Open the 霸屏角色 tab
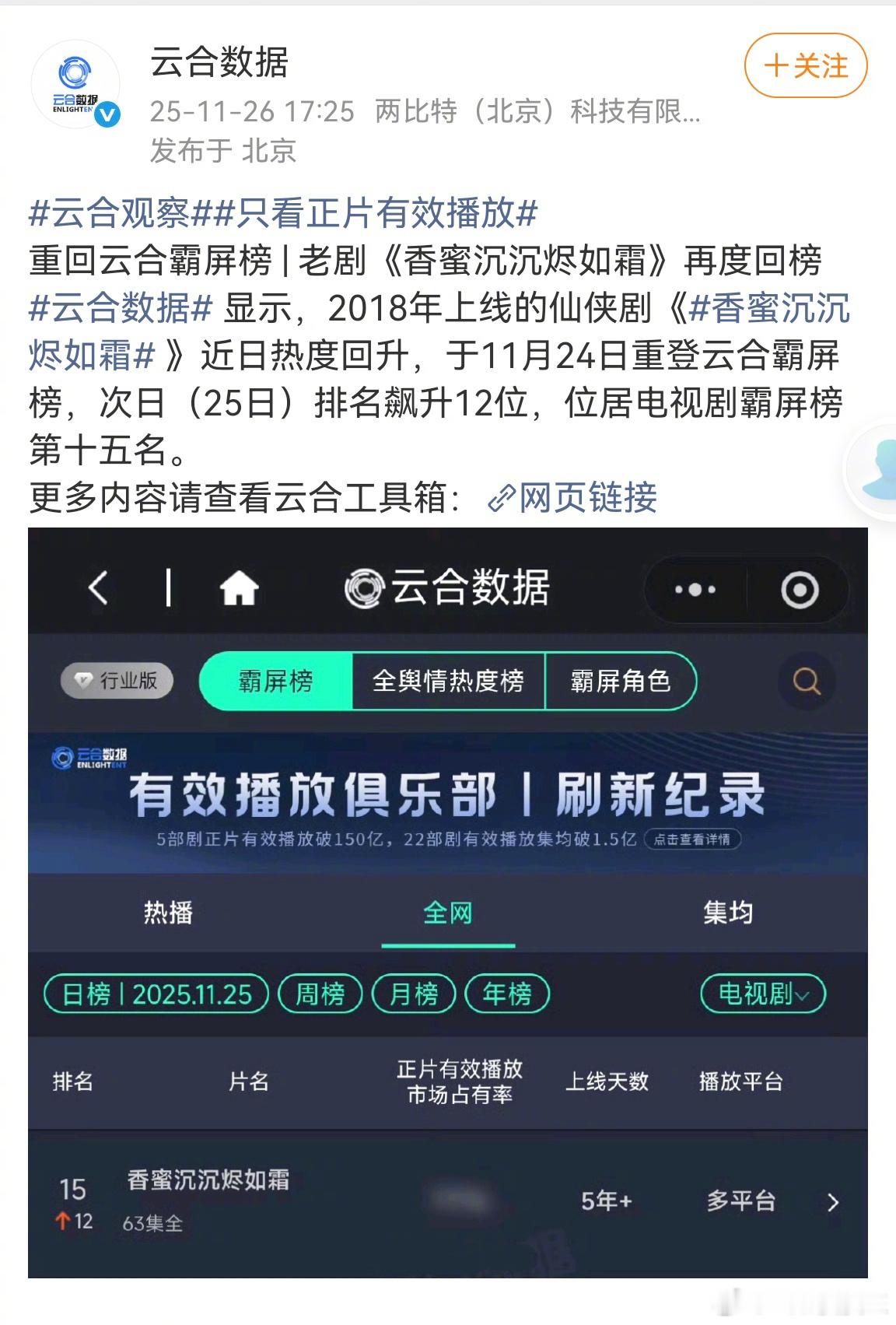The width and height of the screenshot is (896, 1325). [x=622, y=680]
